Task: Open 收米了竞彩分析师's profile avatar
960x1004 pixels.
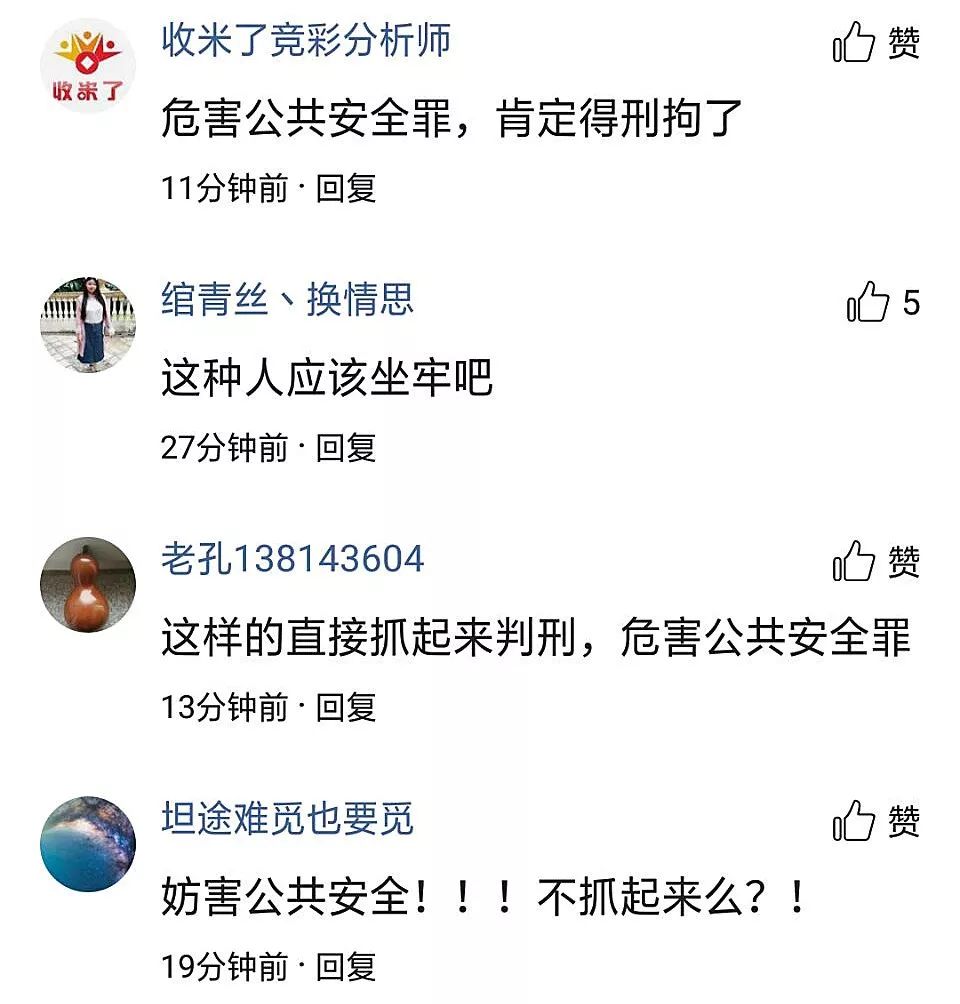Action: tap(88, 66)
